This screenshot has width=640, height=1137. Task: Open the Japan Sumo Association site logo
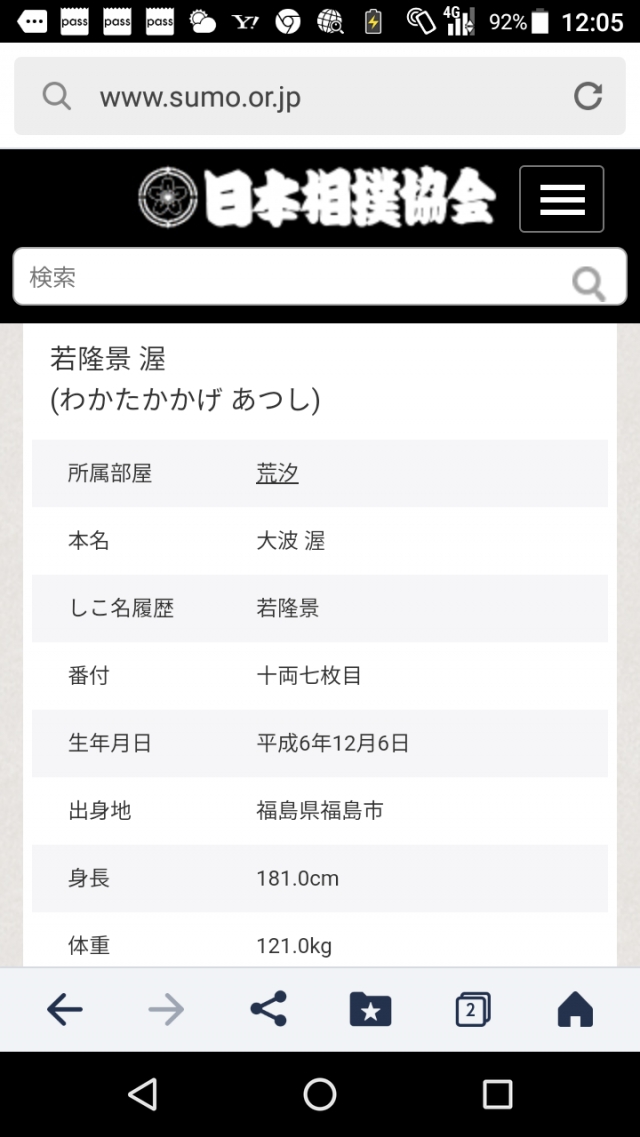pyautogui.click(x=317, y=199)
